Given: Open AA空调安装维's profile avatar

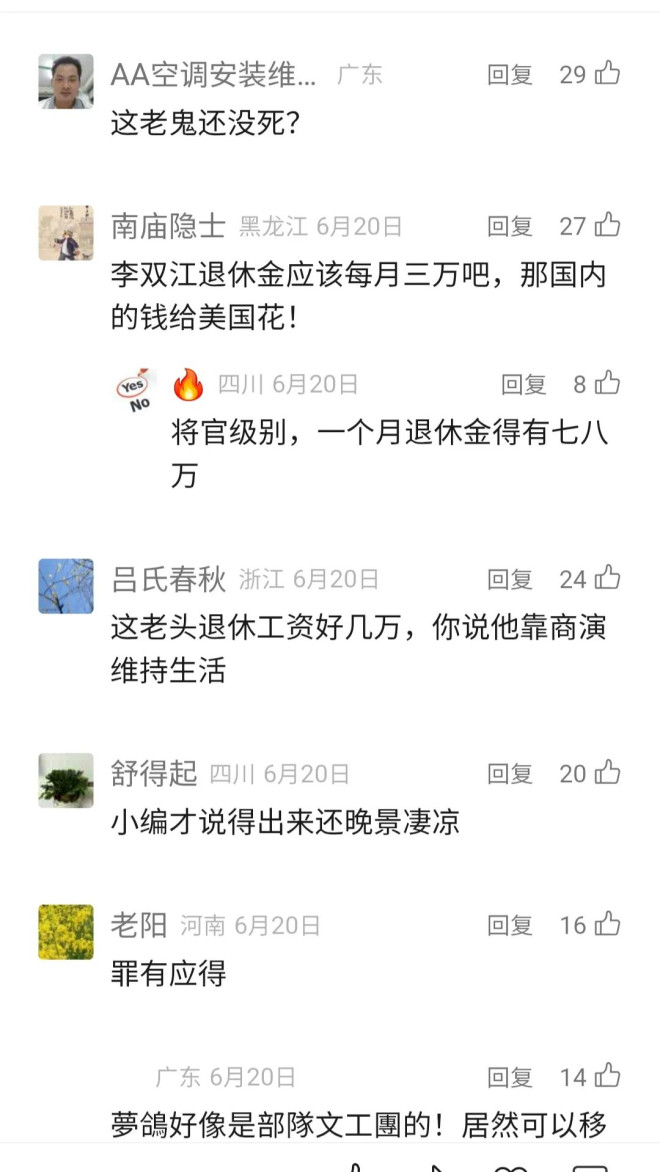Looking at the screenshot, I should click(66, 81).
